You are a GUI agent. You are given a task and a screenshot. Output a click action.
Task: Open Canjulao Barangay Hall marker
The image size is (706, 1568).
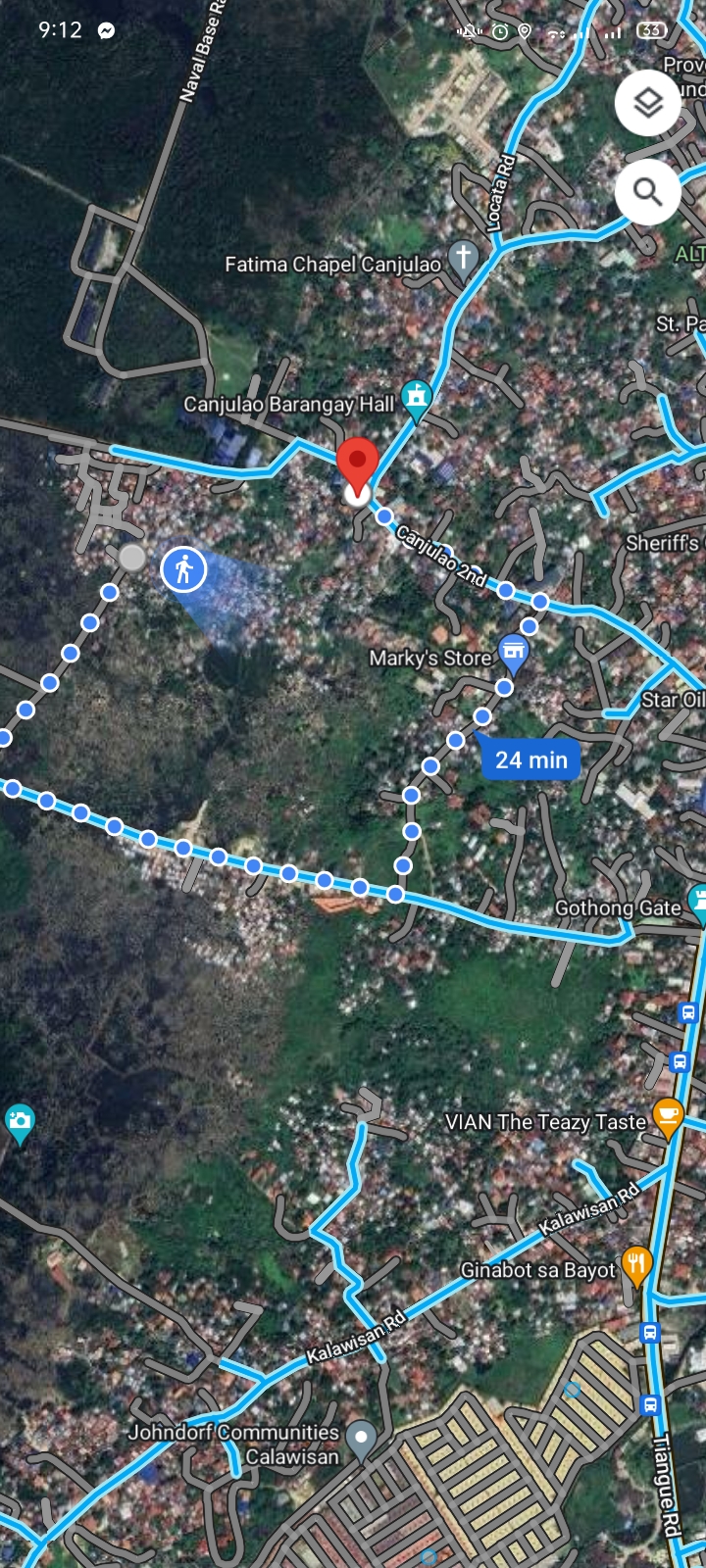[x=417, y=398]
